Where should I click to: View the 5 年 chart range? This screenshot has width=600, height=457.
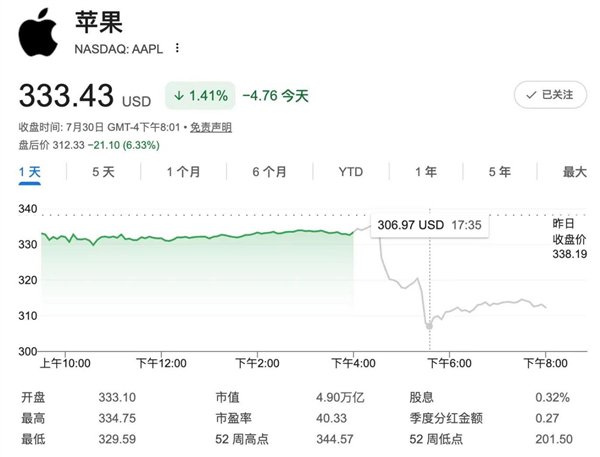(x=499, y=172)
